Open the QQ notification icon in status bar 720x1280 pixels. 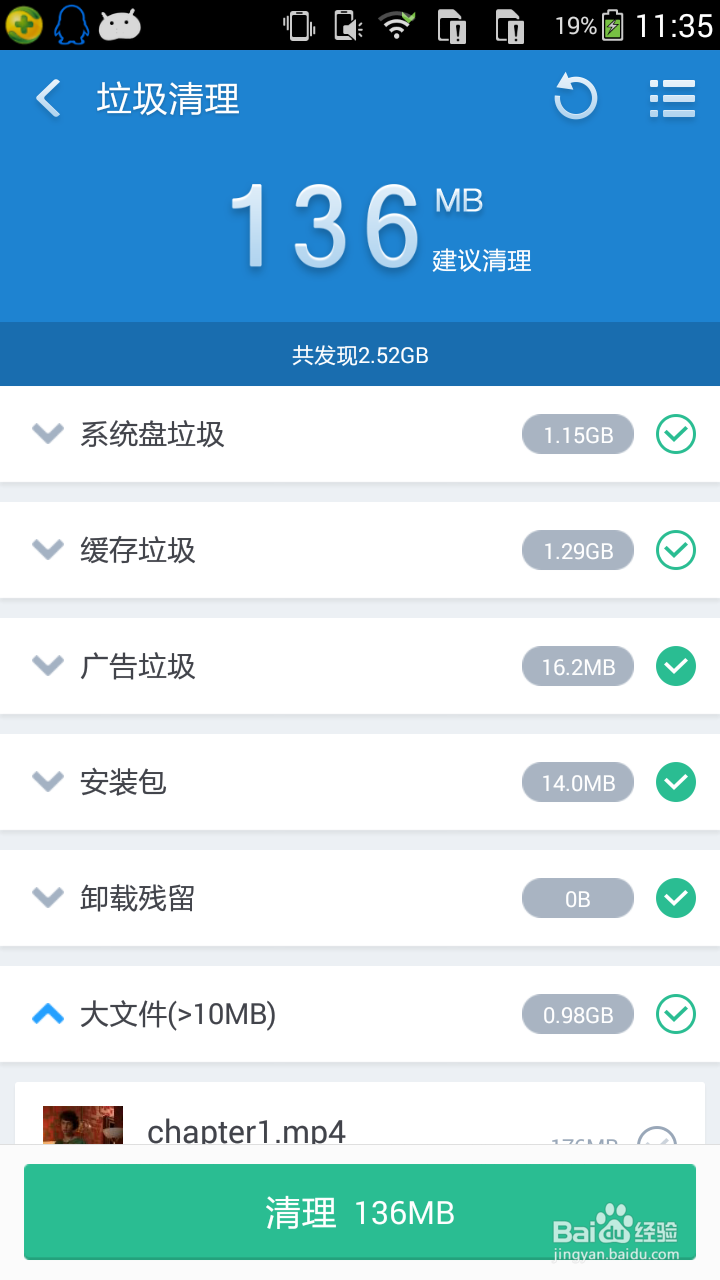point(67,24)
